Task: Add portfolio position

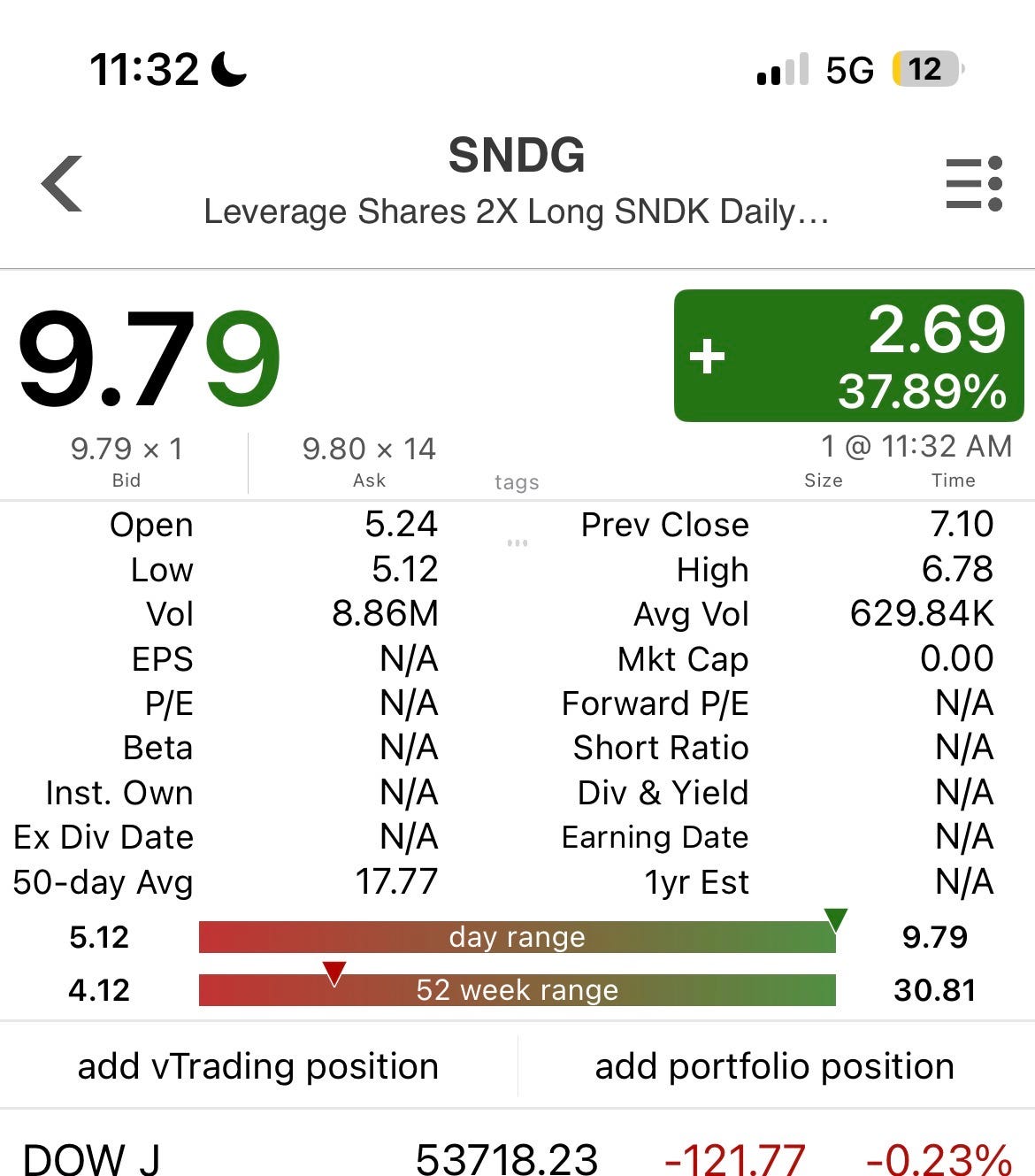Action: (775, 1066)
